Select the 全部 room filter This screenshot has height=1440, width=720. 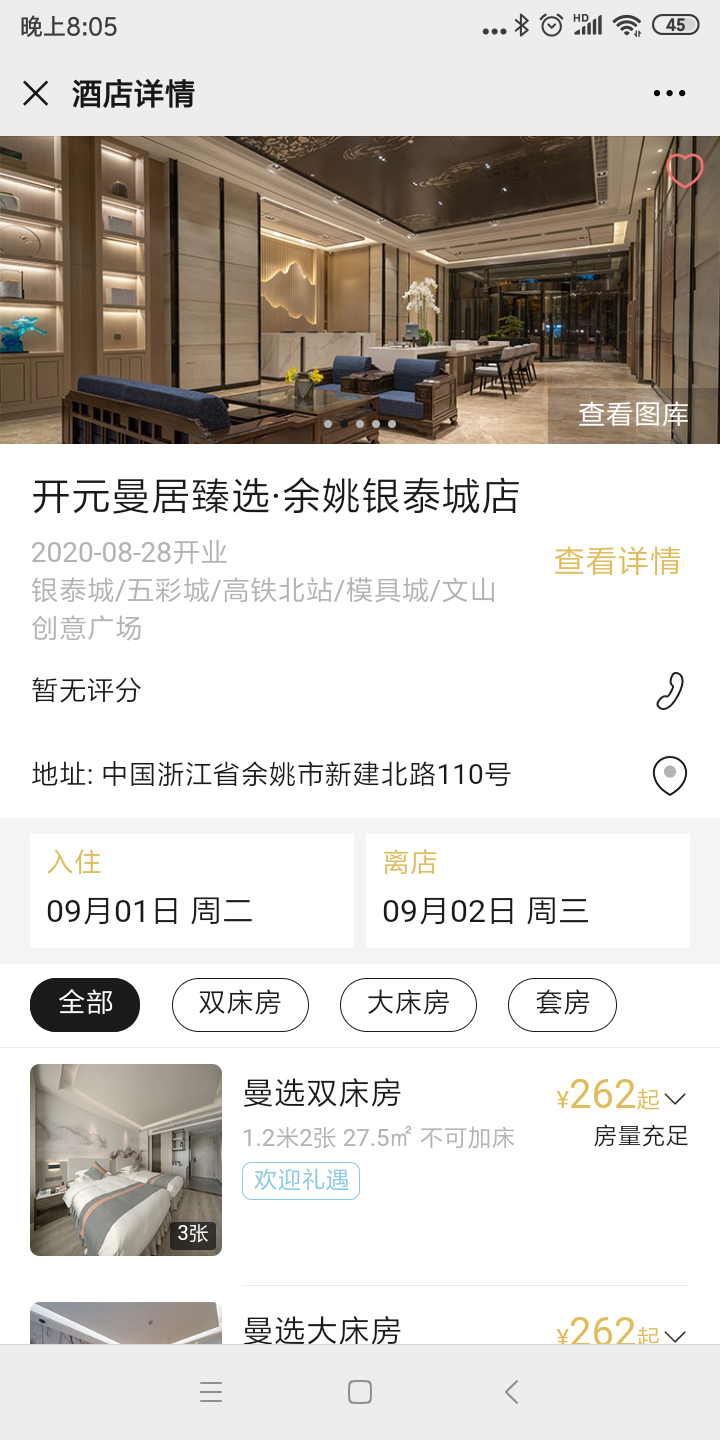coord(85,1004)
